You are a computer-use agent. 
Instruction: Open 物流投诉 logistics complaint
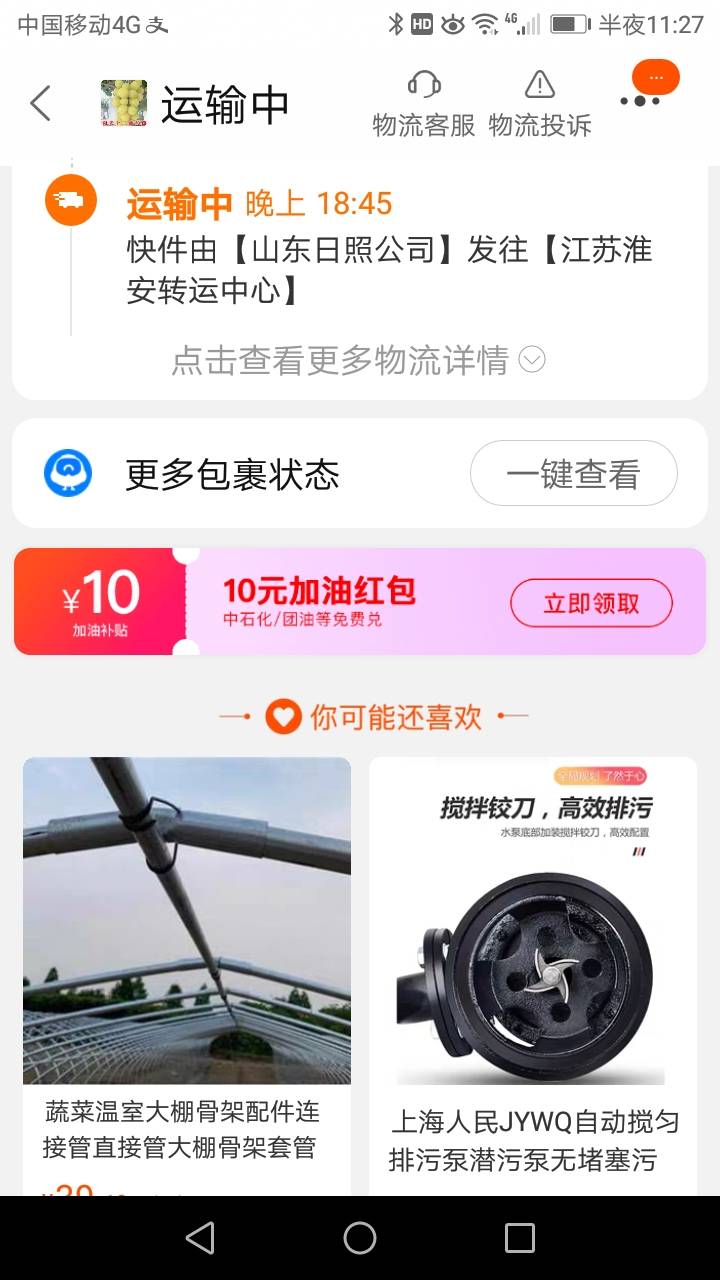540,104
